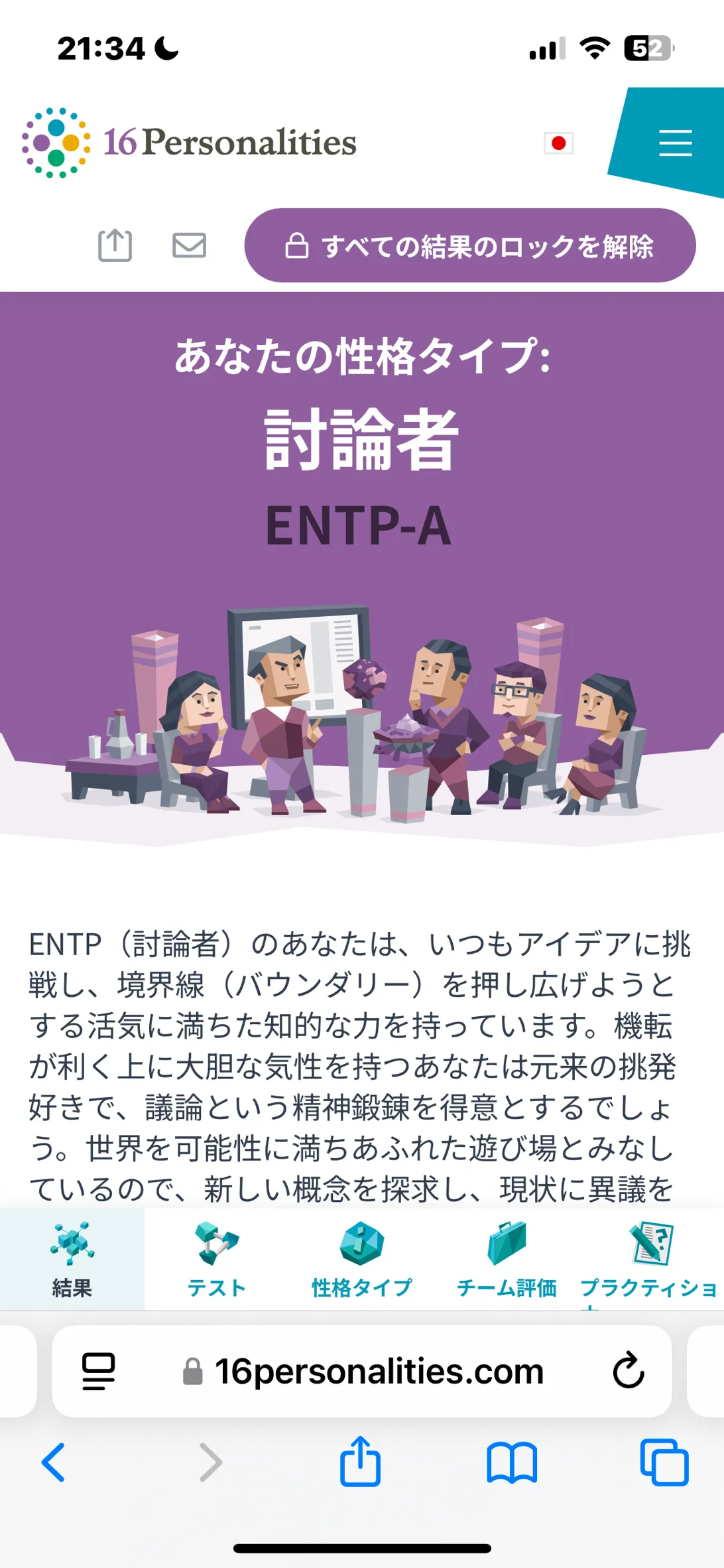Screen dimensions: 724x1568
Task: Open Safari bookmarks
Action: (x=512, y=1463)
